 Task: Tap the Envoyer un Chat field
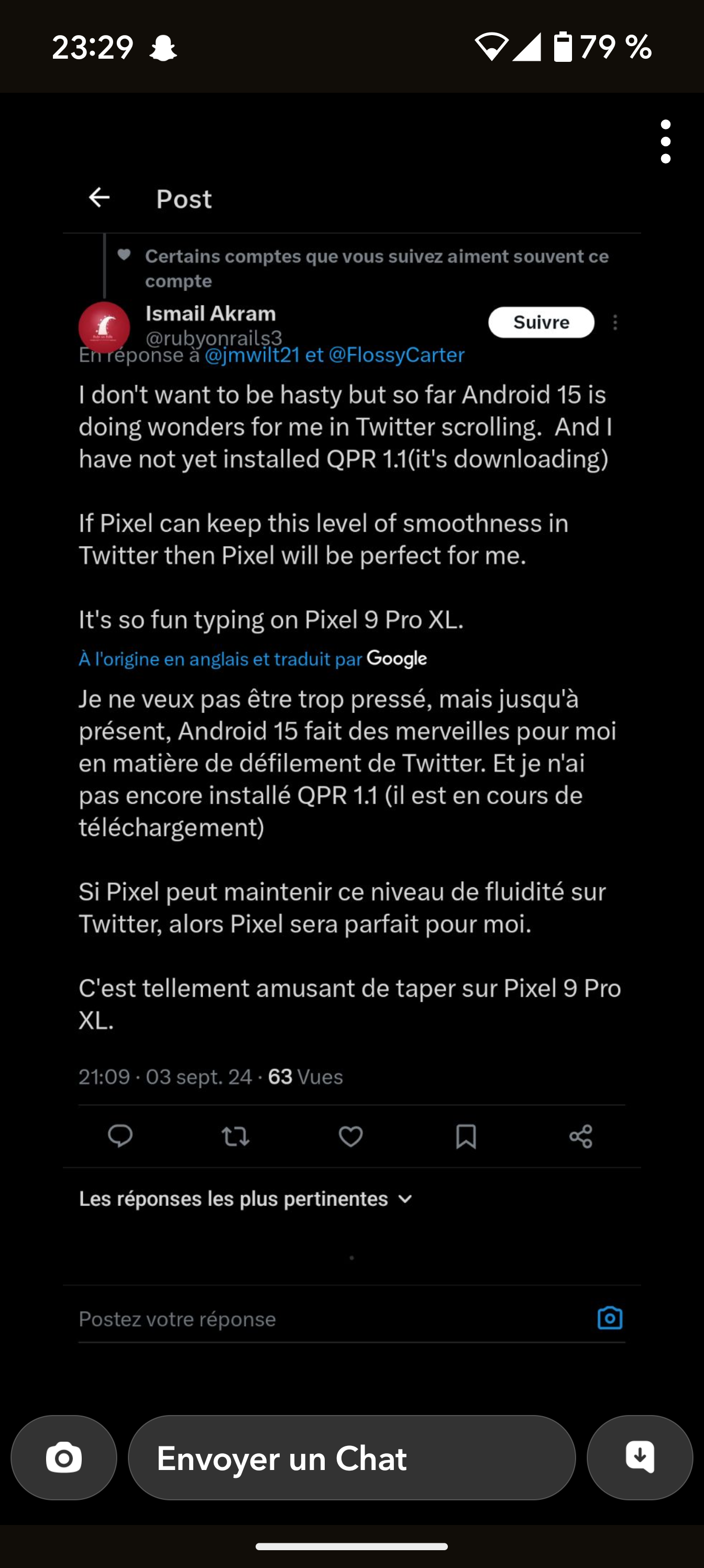[x=351, y=1458]
